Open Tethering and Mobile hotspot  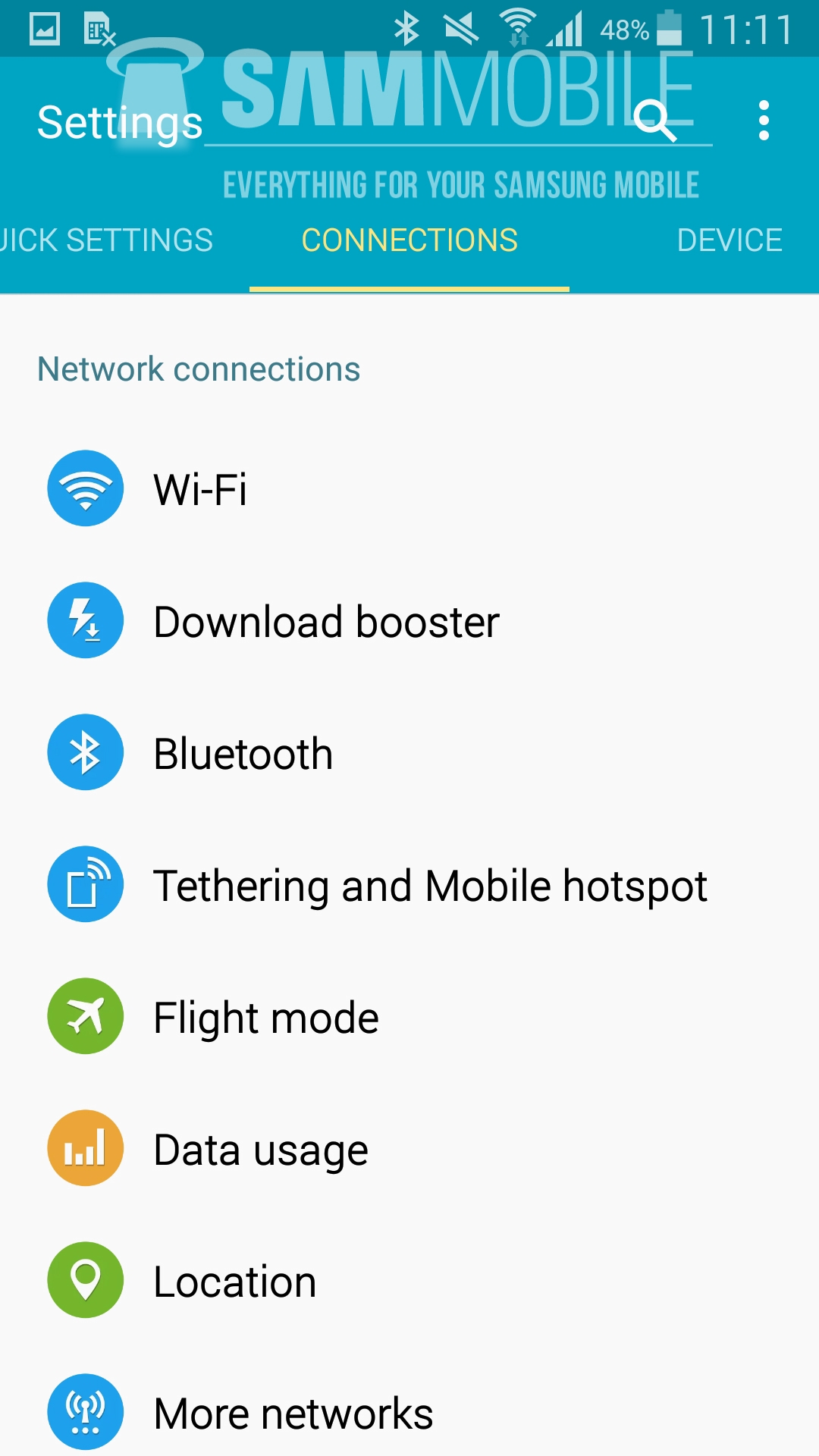click(429, 886)
